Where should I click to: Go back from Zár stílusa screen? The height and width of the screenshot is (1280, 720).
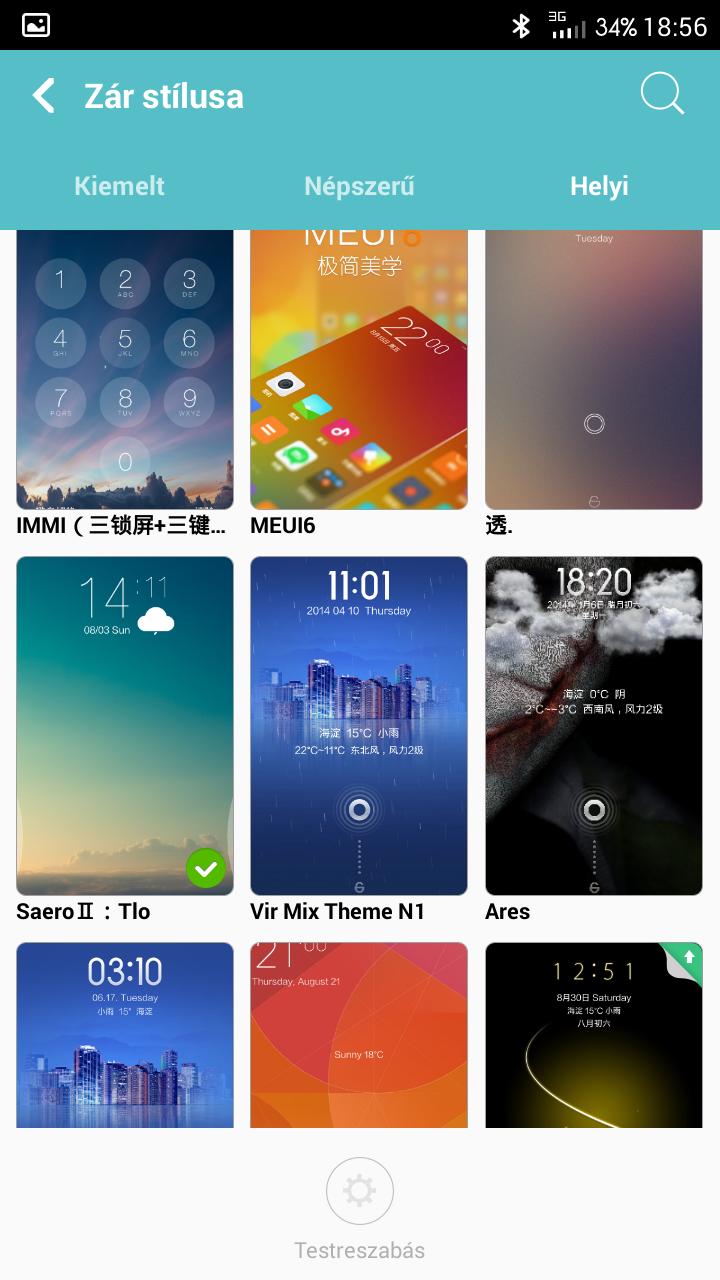44,96
